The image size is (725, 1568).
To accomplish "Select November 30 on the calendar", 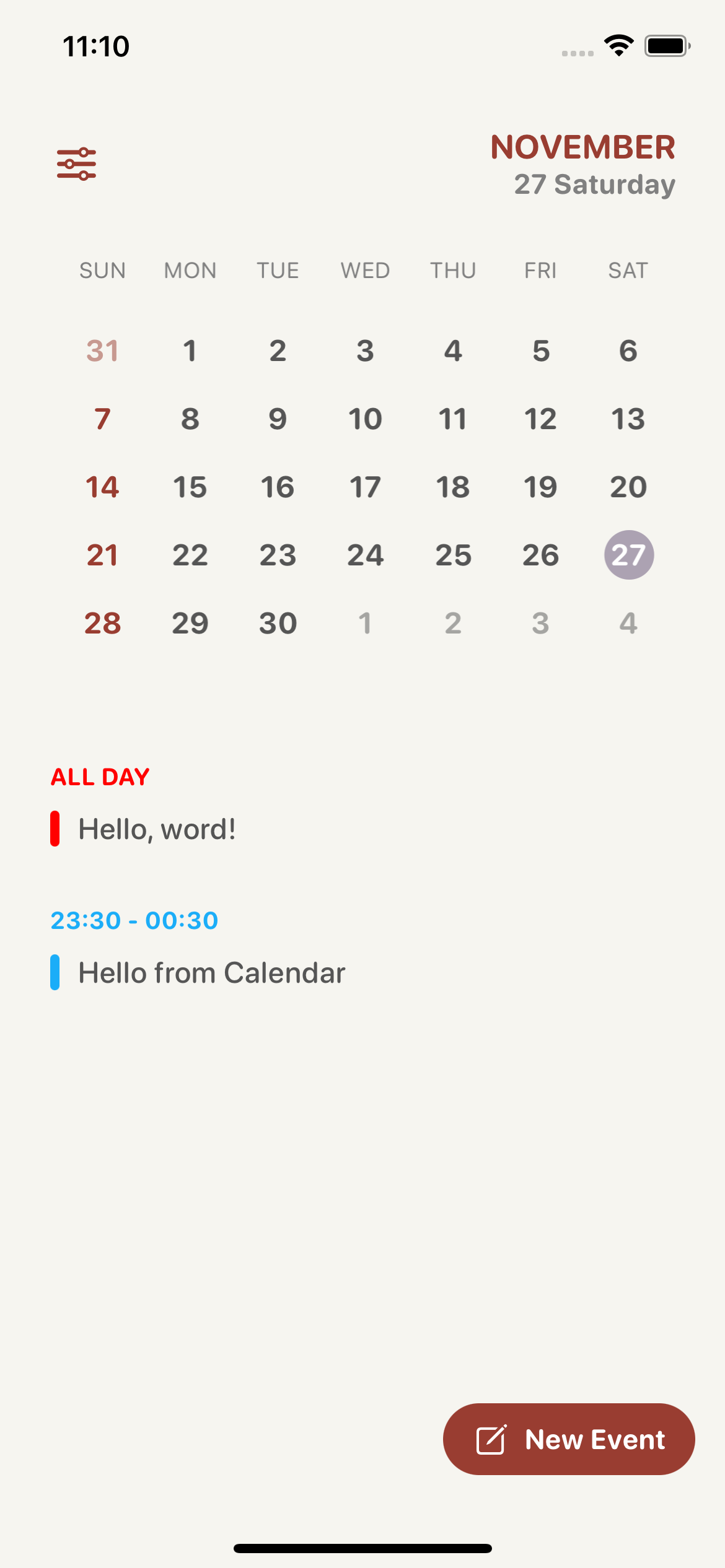I will [278, 623].
